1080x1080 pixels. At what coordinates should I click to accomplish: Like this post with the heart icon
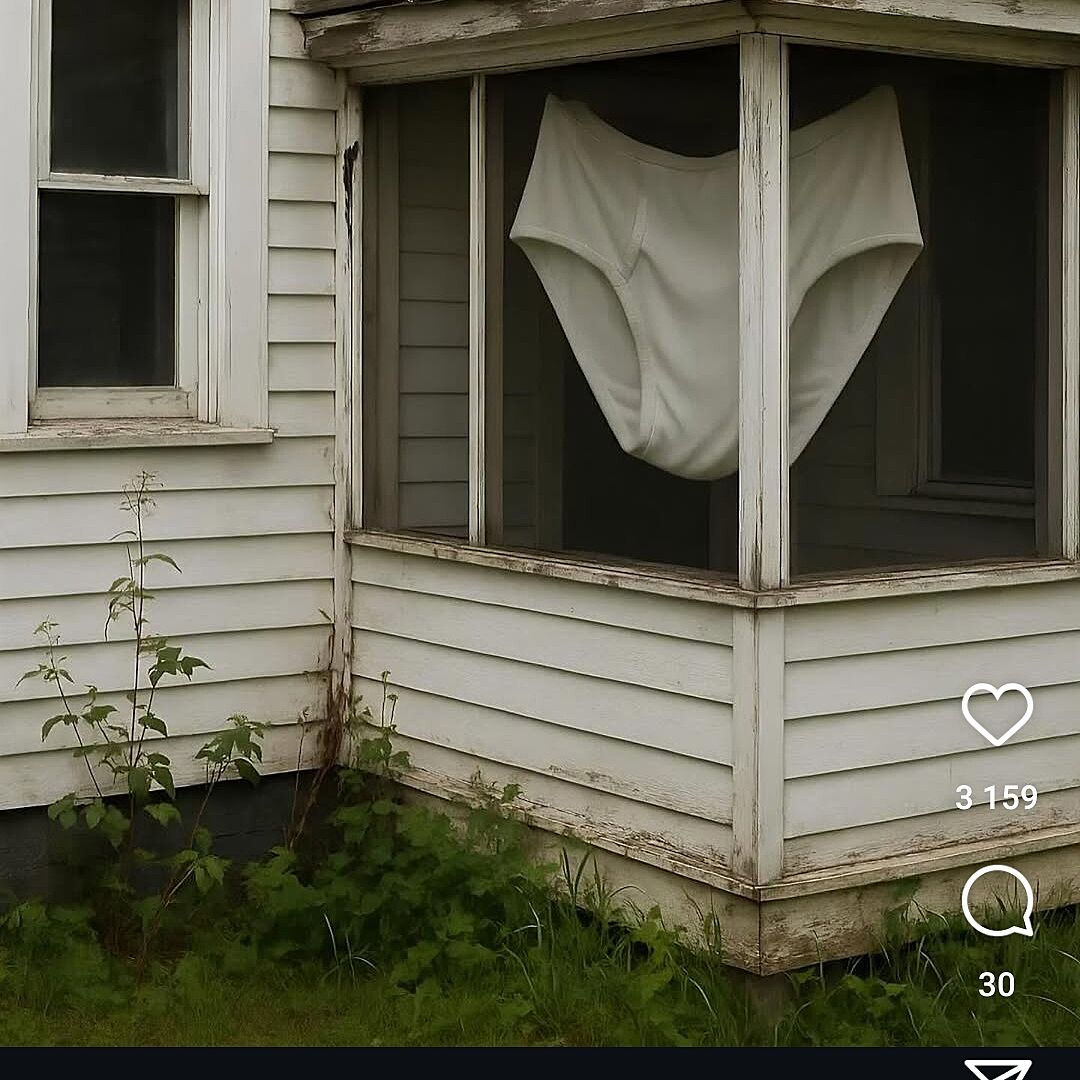[x=997, y=714]
